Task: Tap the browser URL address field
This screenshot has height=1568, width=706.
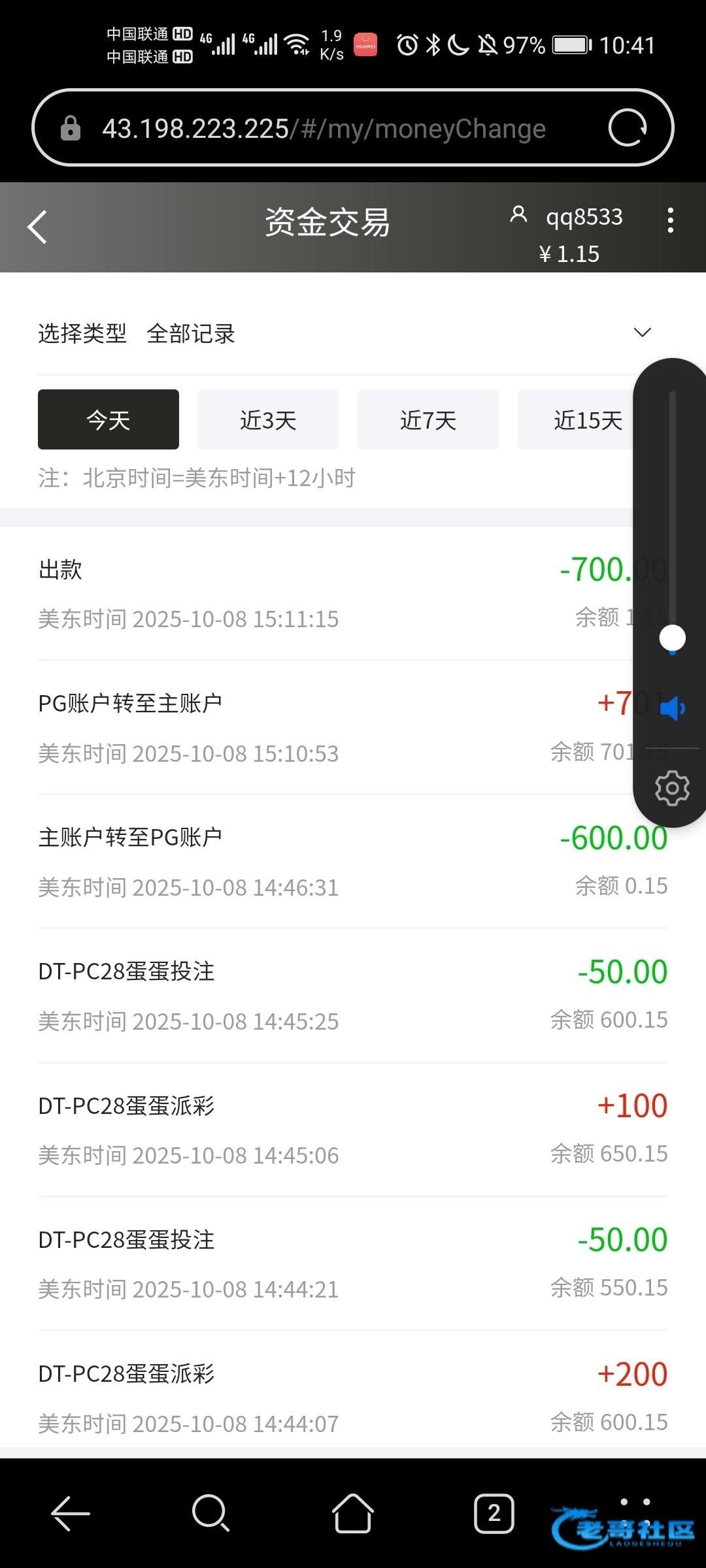Action: click(x=324, y=129)
